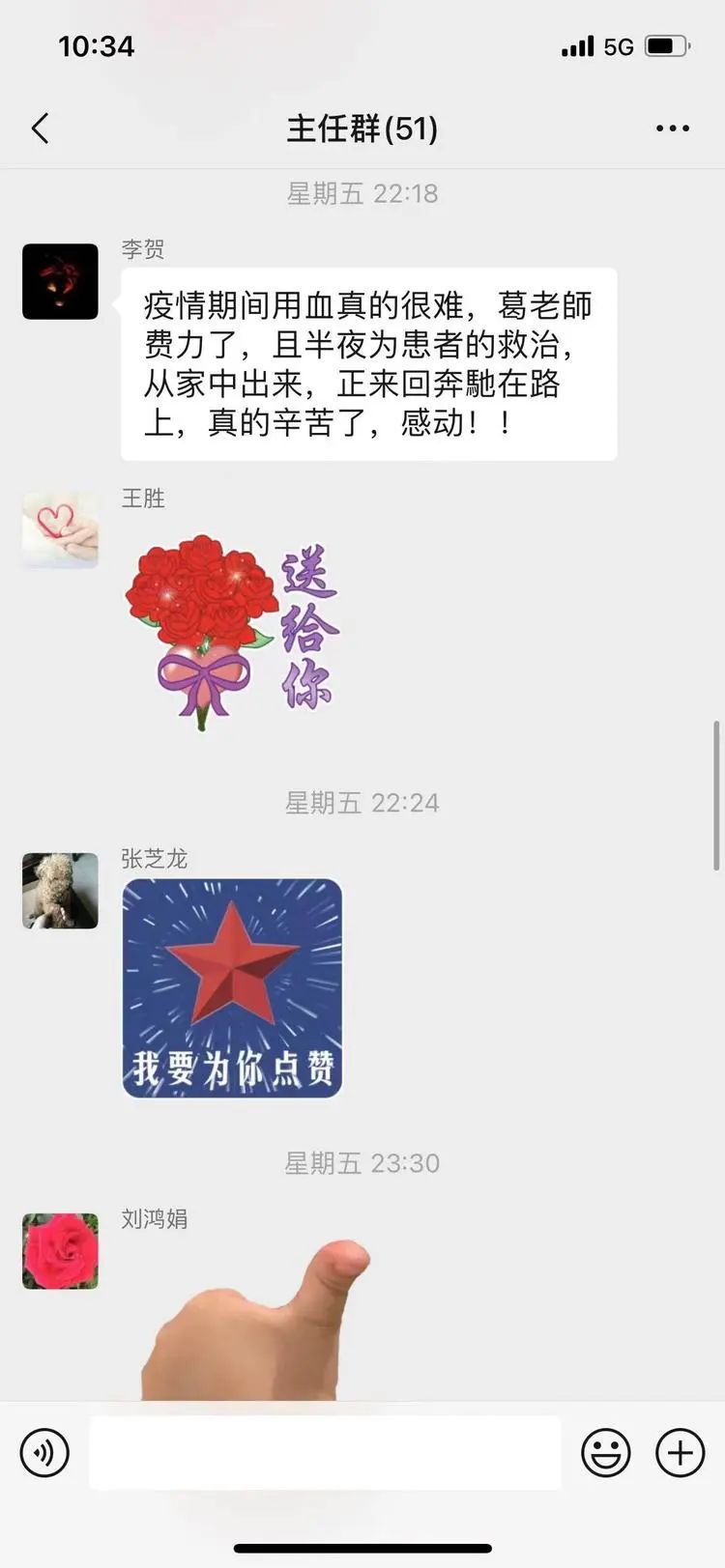Open 李贺's profile avatar
The height and width of the screenshot is (1568, 725).
click(60, 281)
